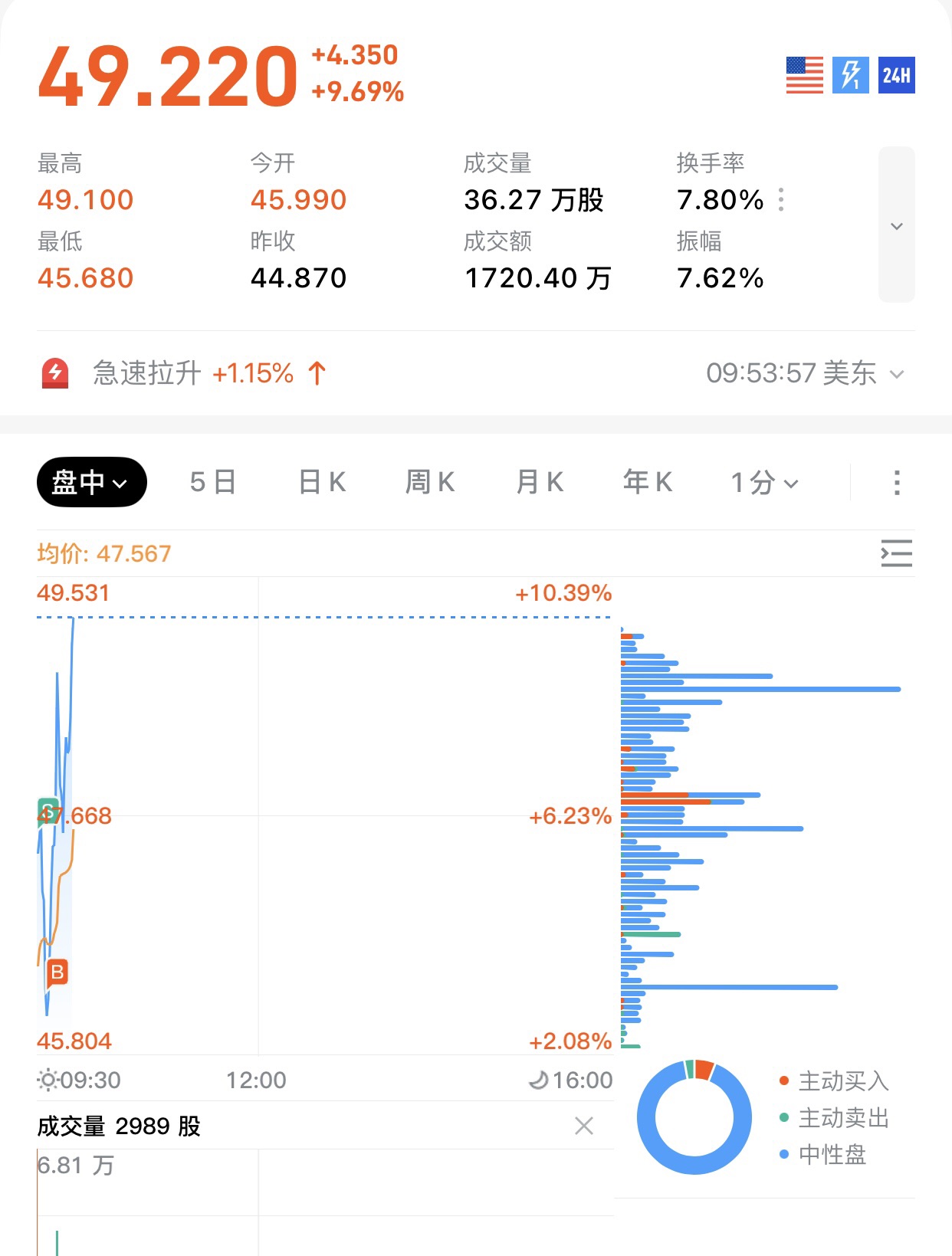952x1256 pixels.
Task: Open the 急速拉升 alert row
Action: point(475,373)
